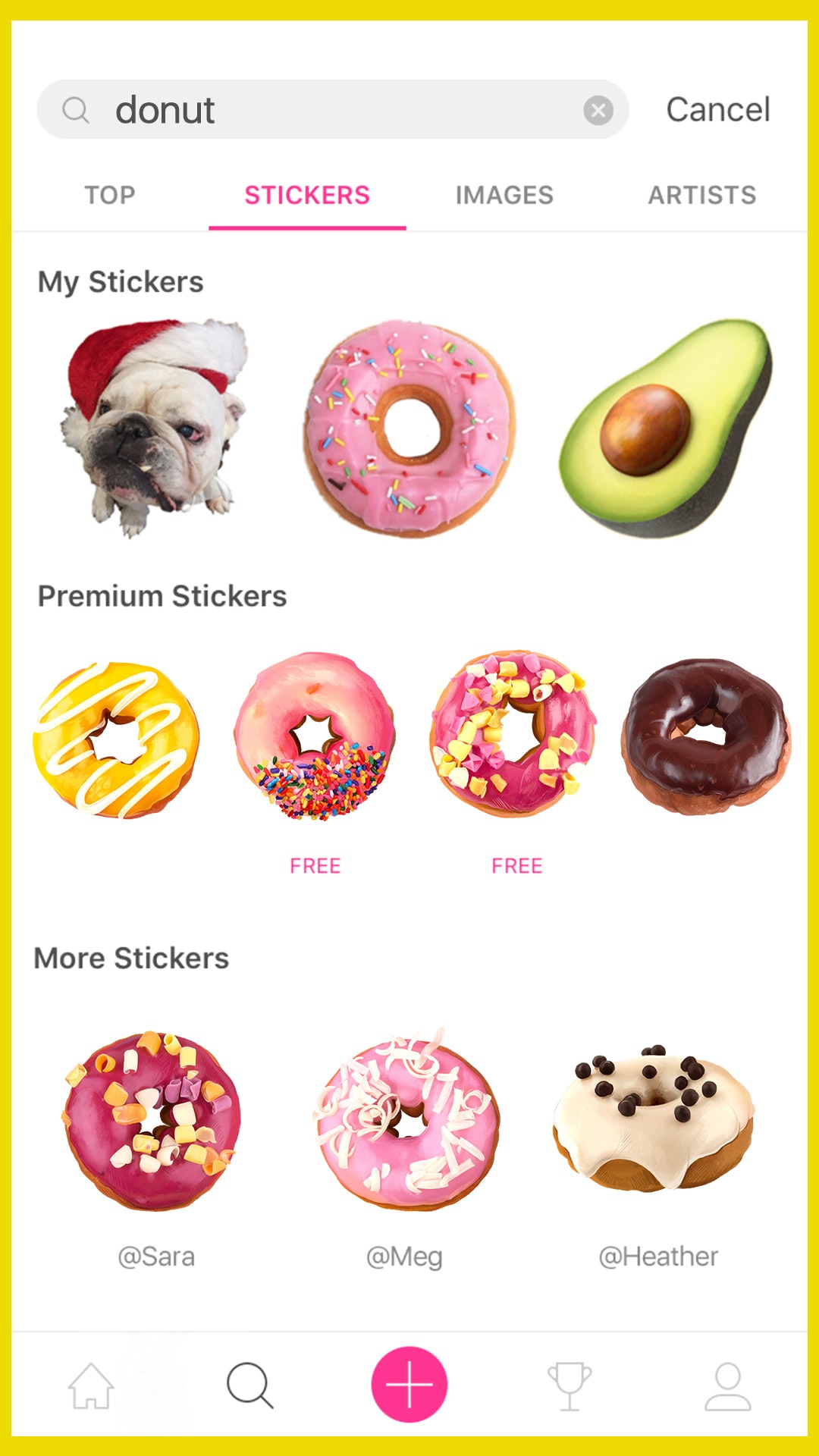Choose the free rainbow-sprinkle donut sticker

click(x=315, y=736)
